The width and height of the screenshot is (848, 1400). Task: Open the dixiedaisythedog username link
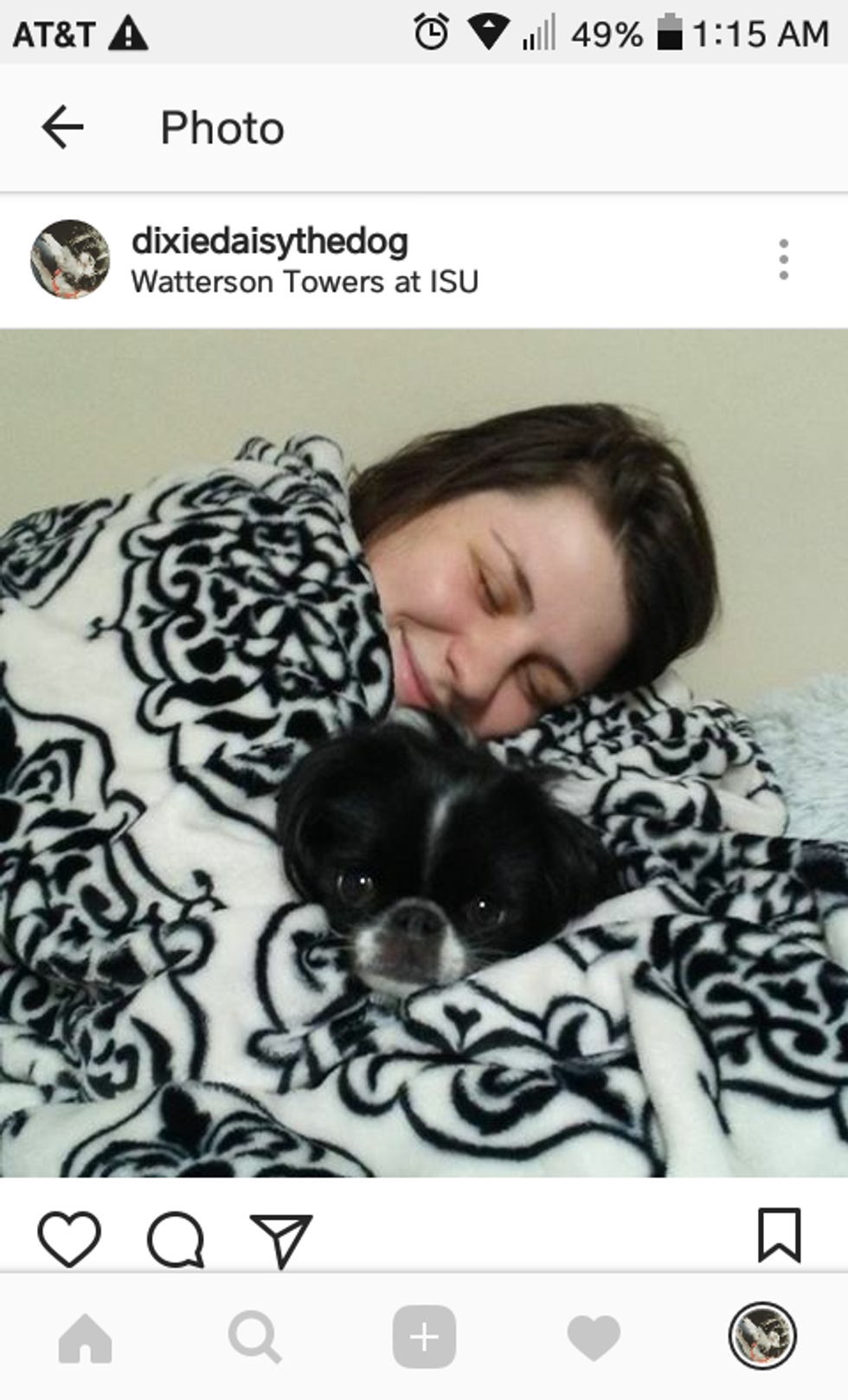point(269,241)
